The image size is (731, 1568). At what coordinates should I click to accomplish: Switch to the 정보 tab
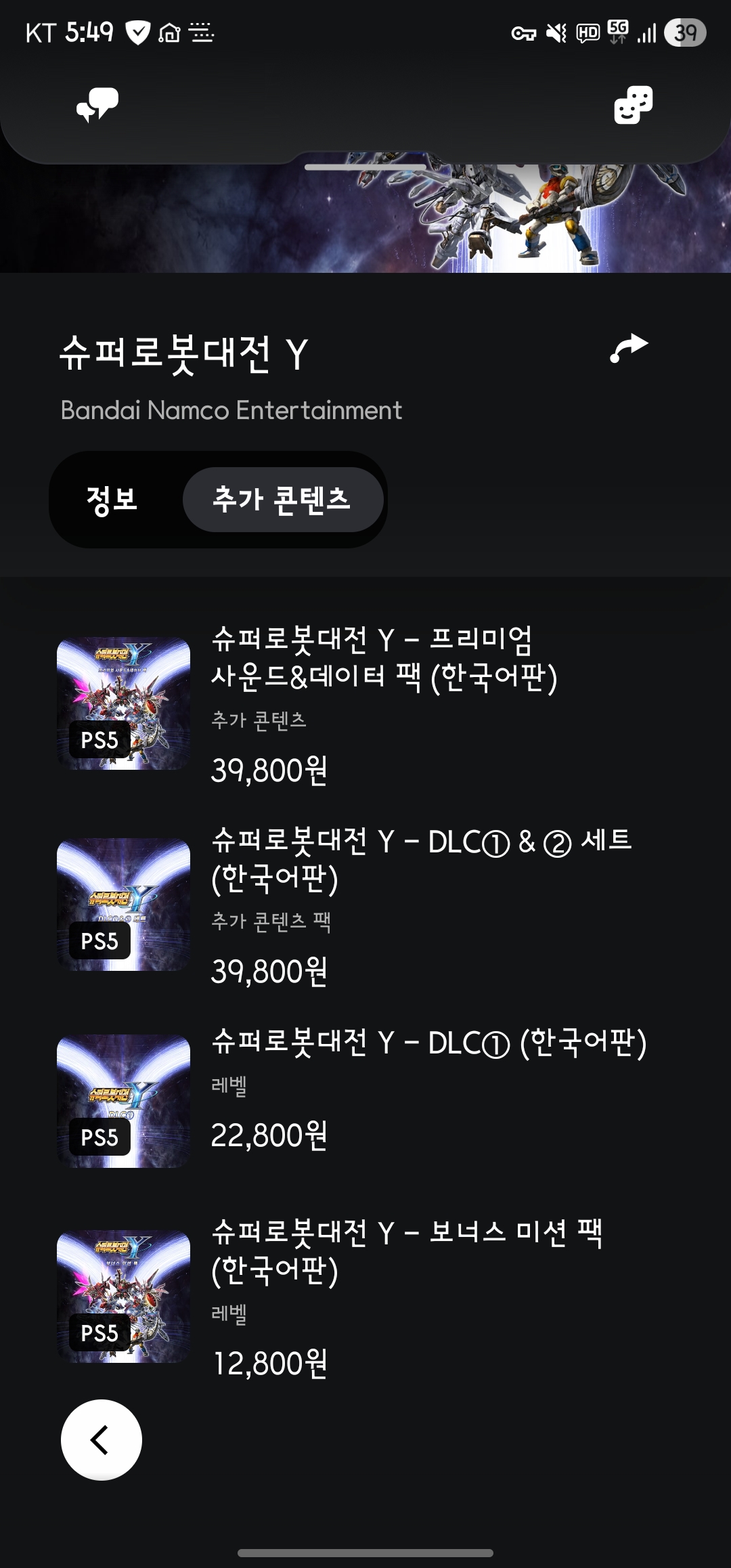pyautogui.click(x=112, y=500)
